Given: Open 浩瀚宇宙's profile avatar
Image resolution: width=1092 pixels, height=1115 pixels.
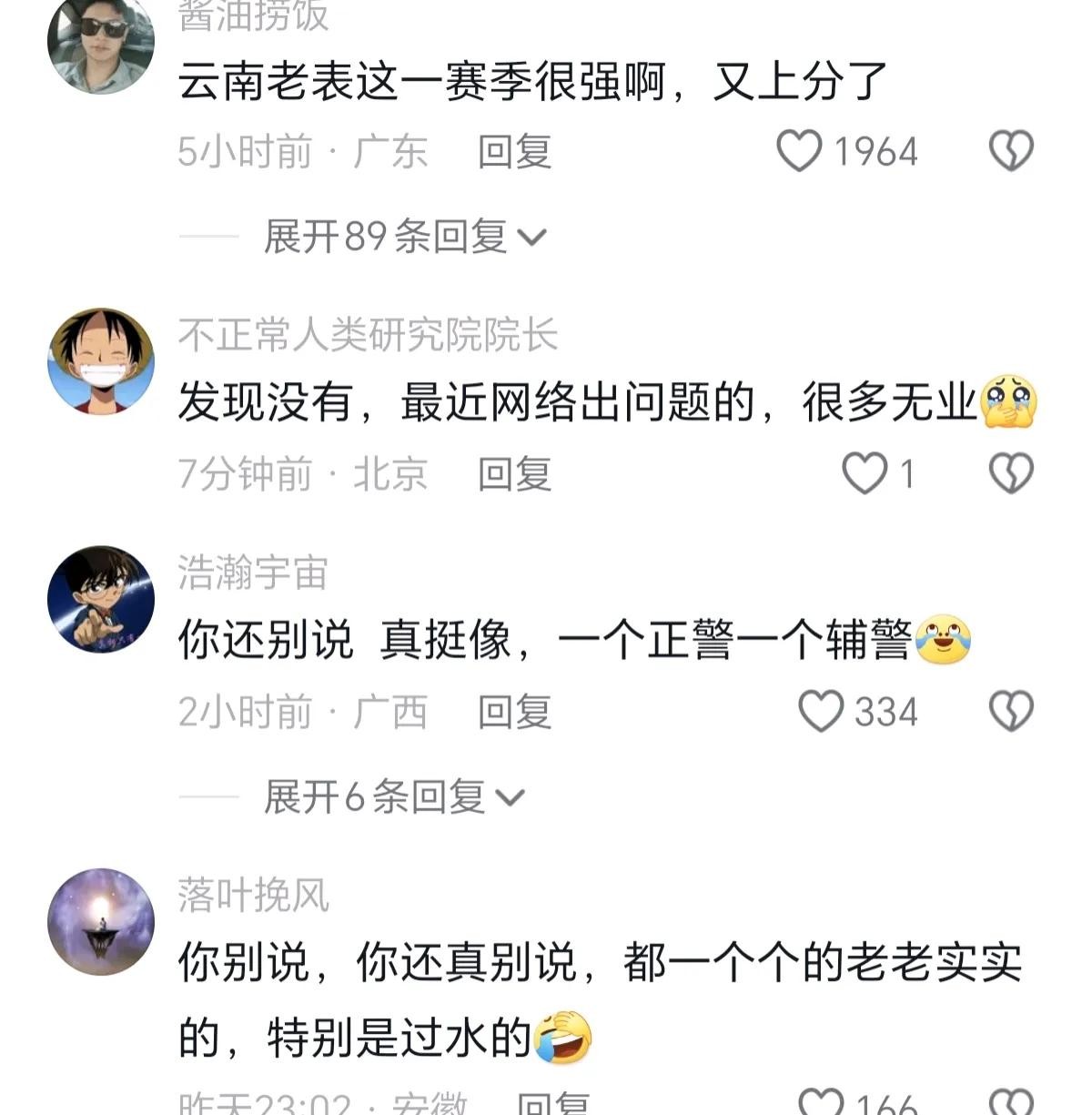Looking at the screenshot, I should click(x=101, y=599).
